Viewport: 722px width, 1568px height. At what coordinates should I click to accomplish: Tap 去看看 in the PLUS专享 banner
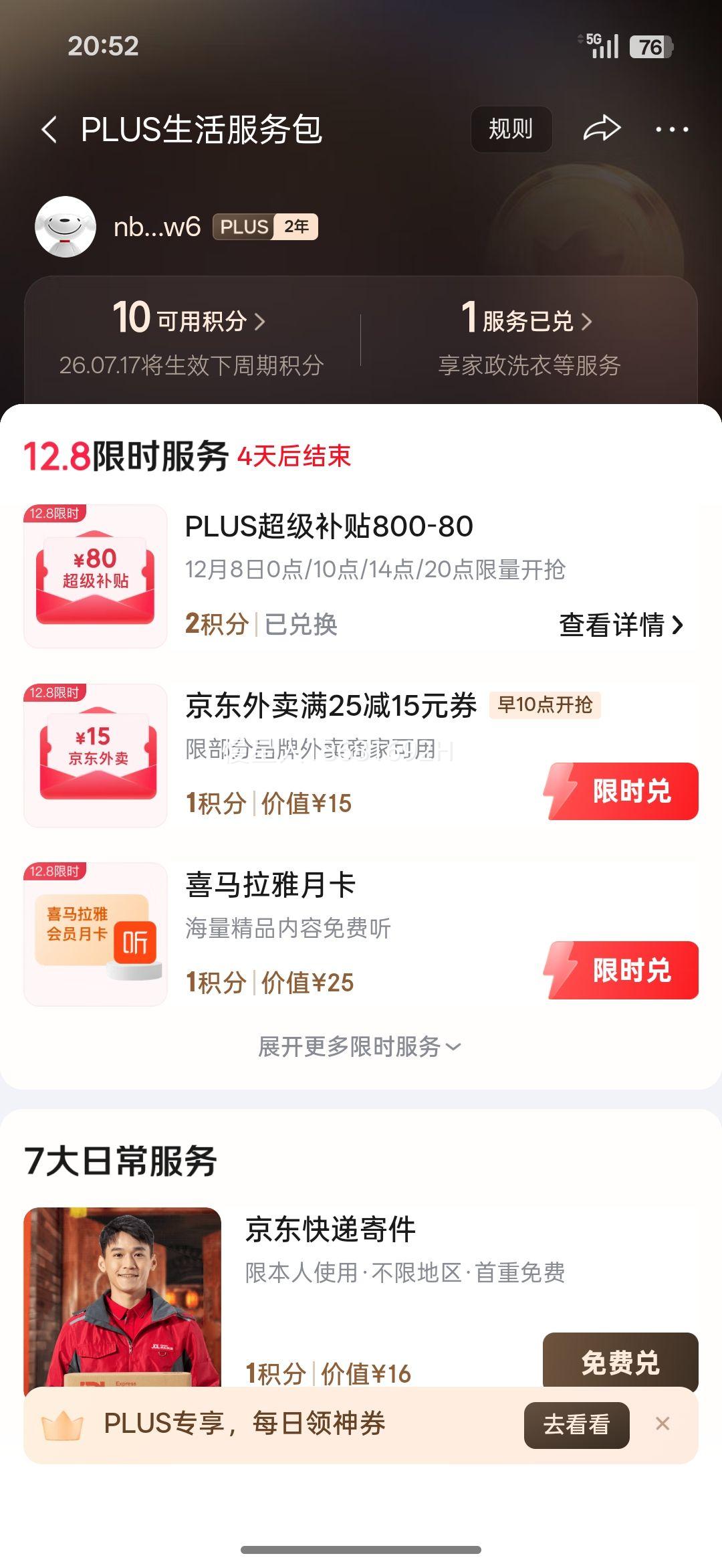tap(578, 1425)
